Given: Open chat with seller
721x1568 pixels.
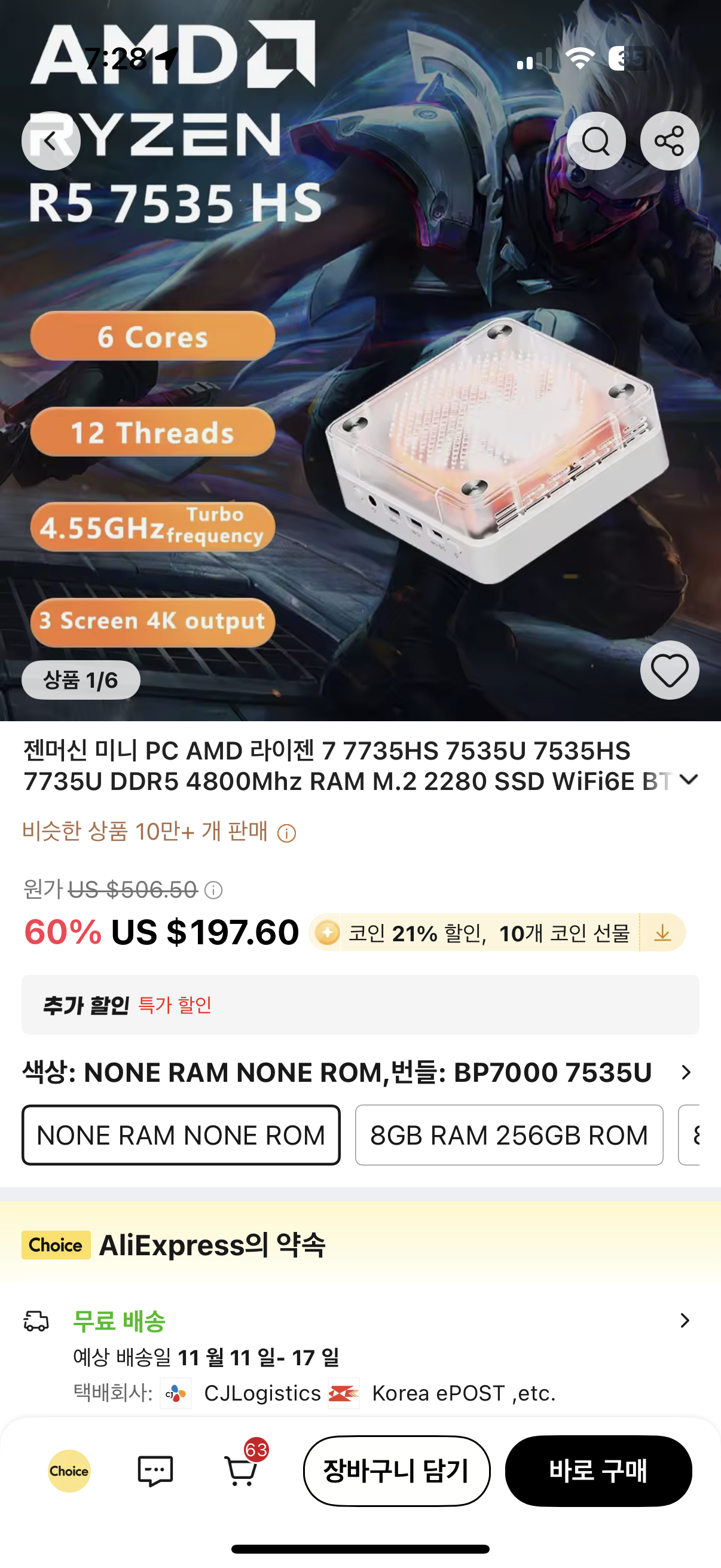Looking at the screenshot, I should (x=155, y=1471).
